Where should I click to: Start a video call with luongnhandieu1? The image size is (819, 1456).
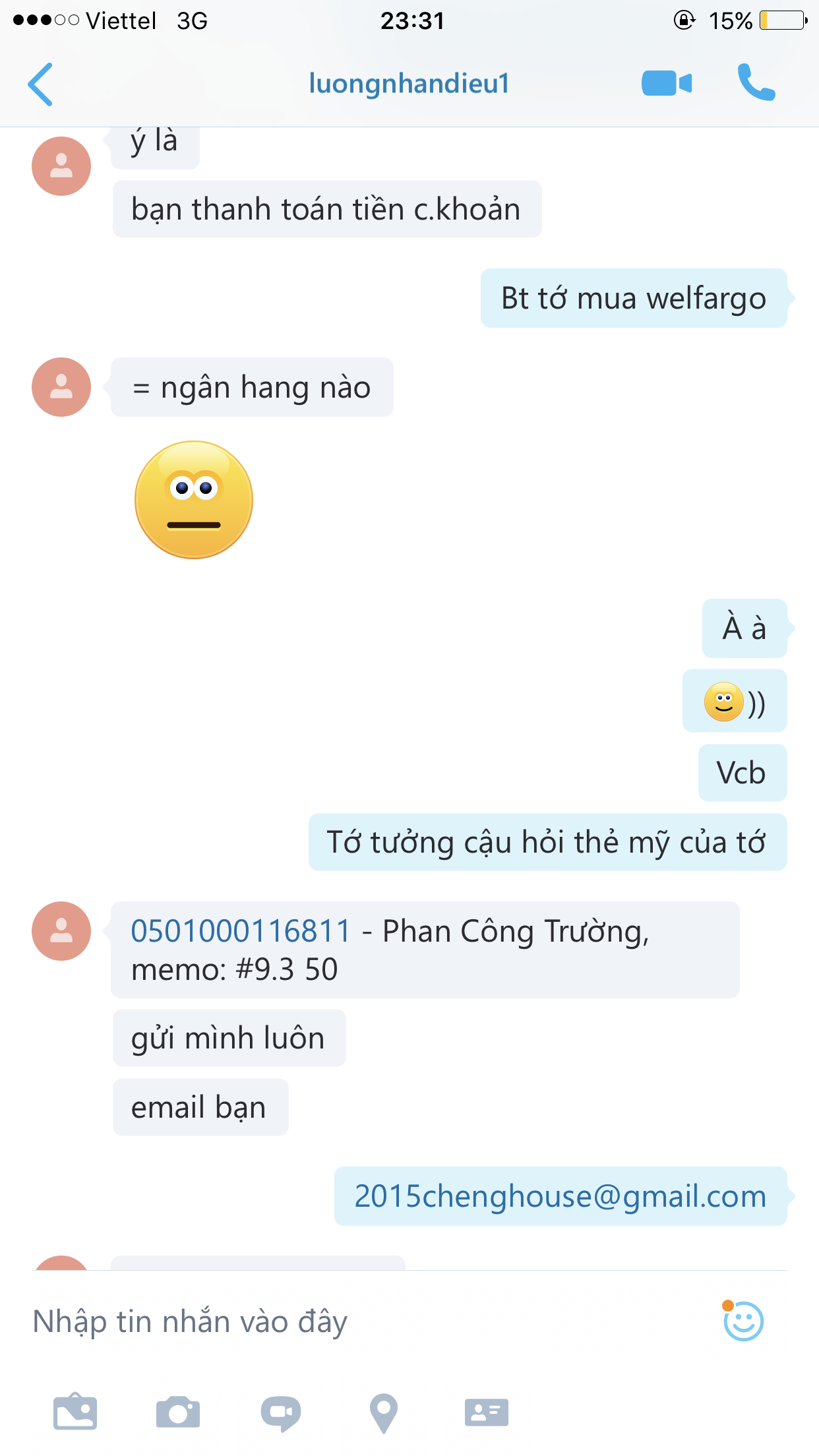point(666,84)
